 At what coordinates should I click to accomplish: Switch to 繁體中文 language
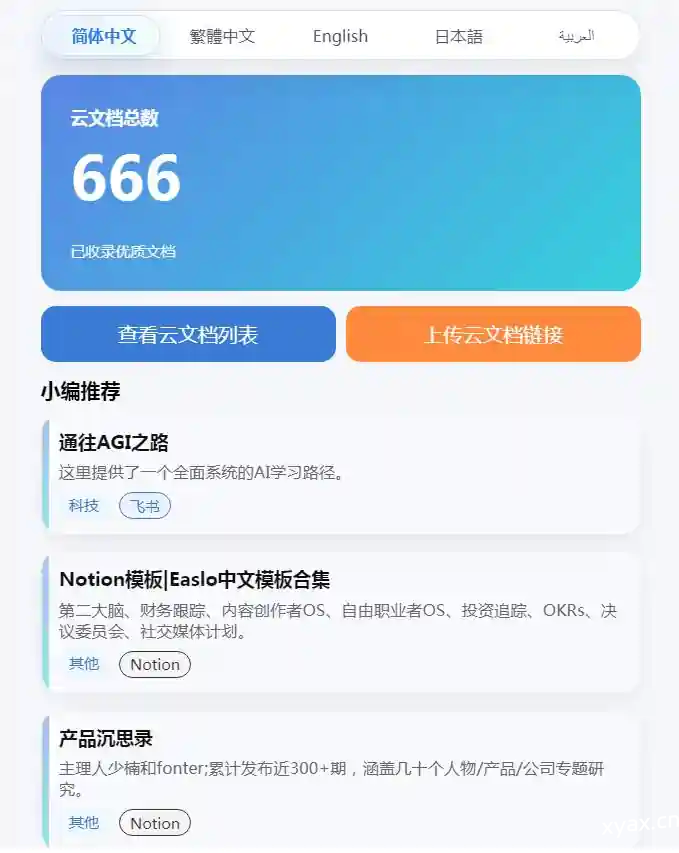point(222,36)
